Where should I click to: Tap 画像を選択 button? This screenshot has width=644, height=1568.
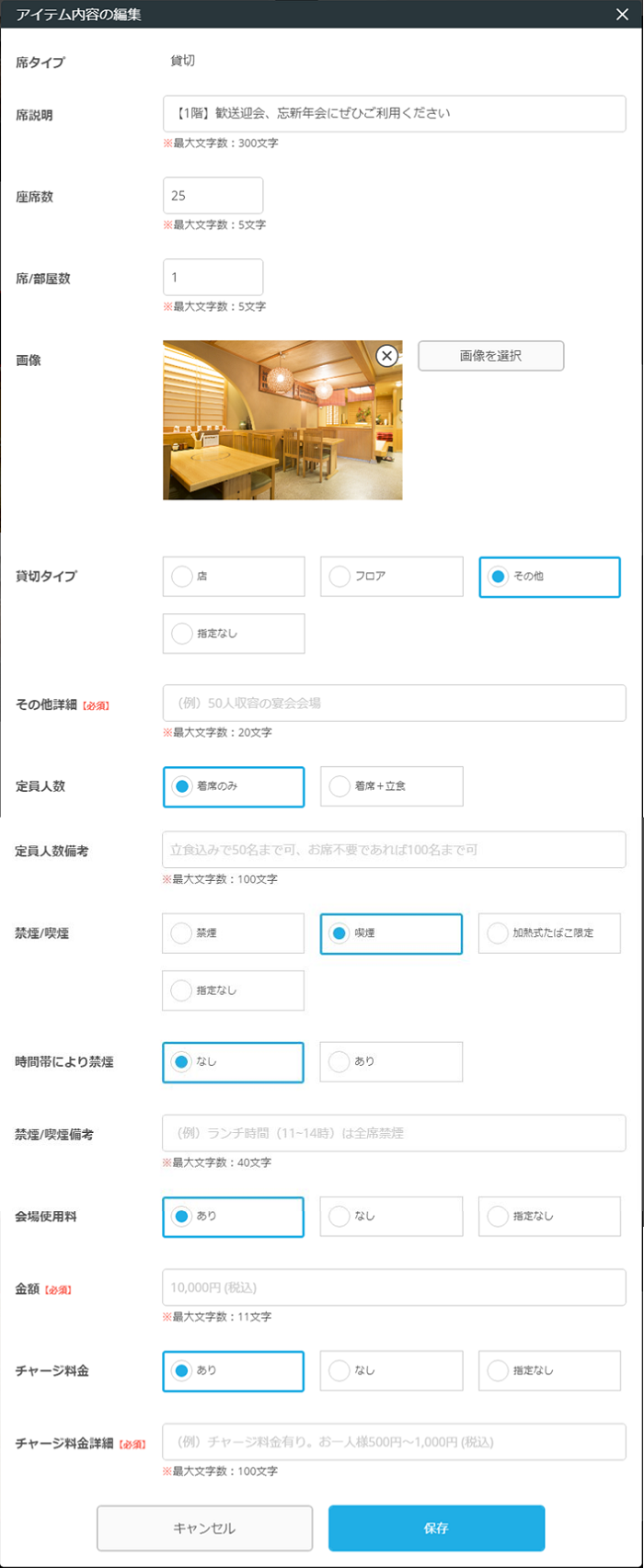point(490,356)
